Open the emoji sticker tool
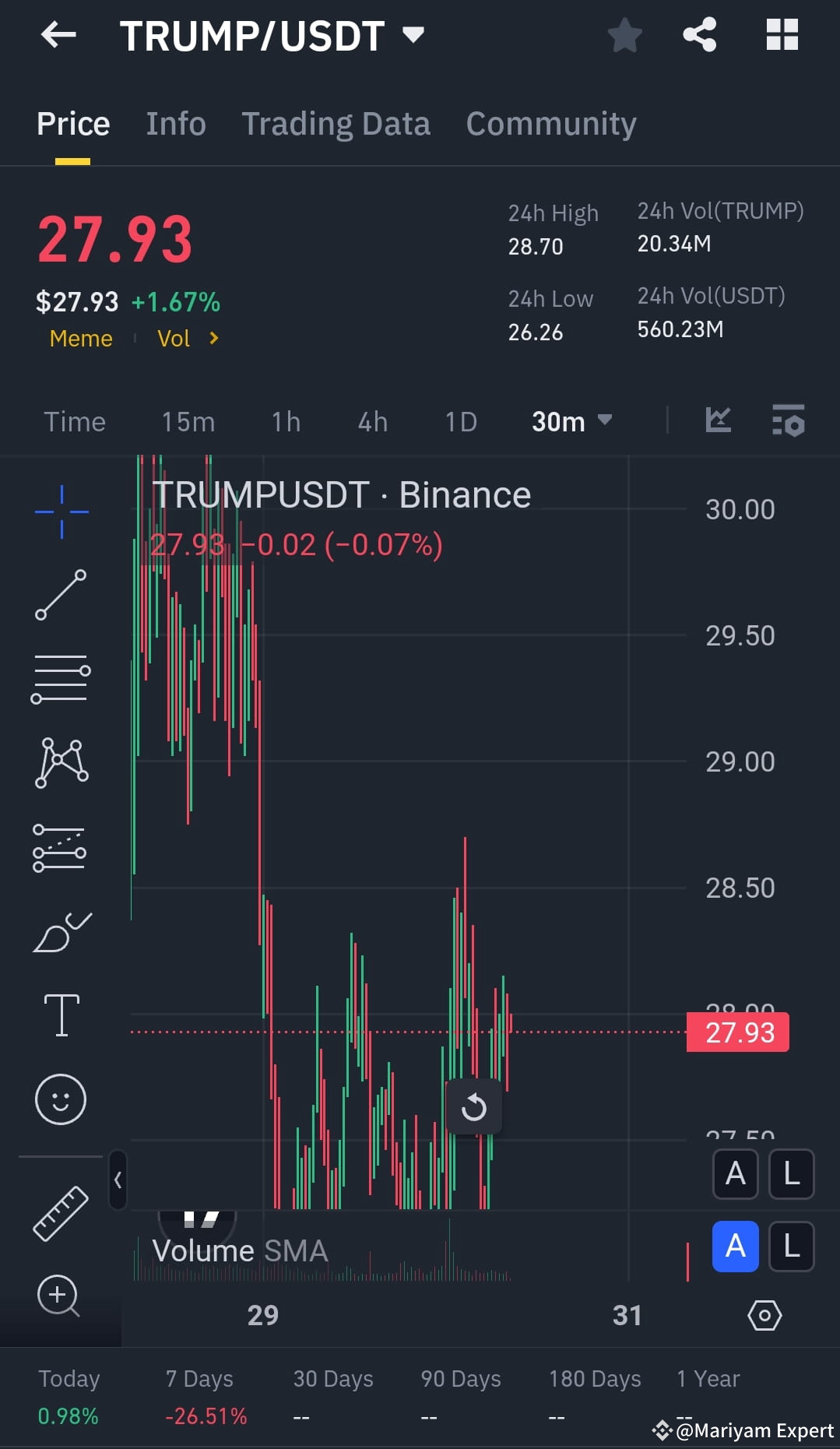840x1449 pixels. (61, 1099)
